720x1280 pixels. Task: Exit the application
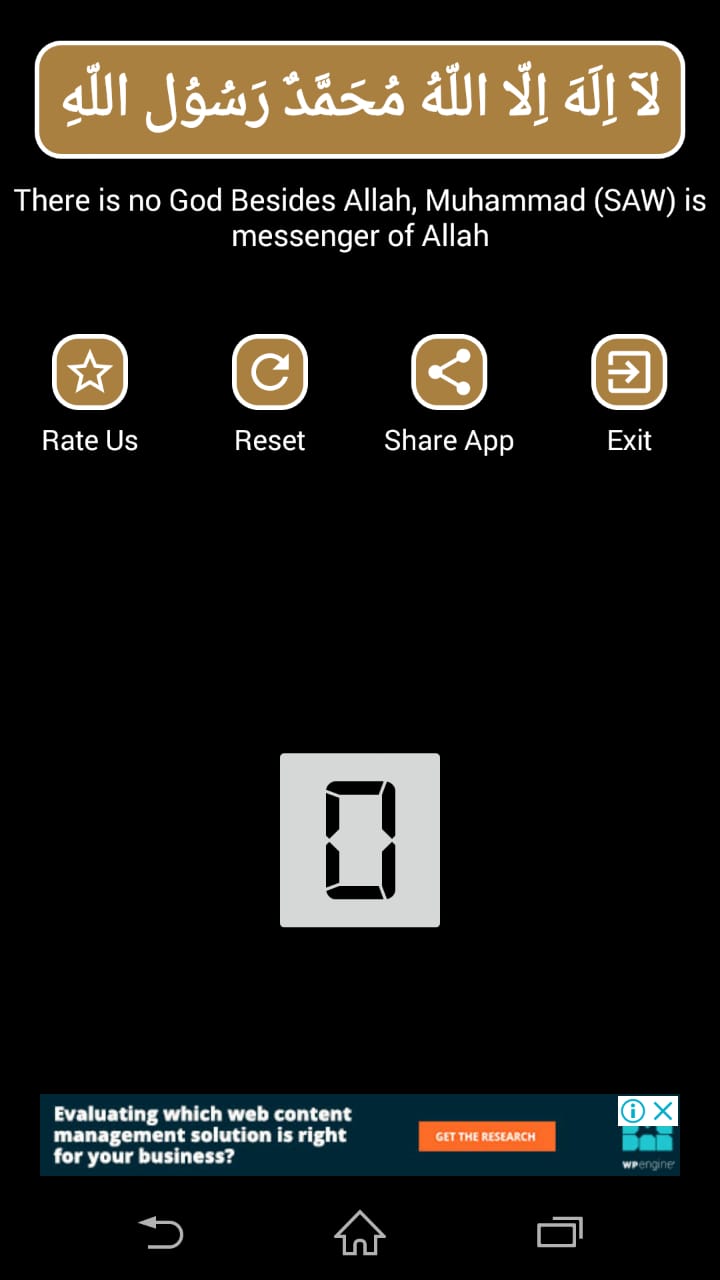click(x=629, y=372)
